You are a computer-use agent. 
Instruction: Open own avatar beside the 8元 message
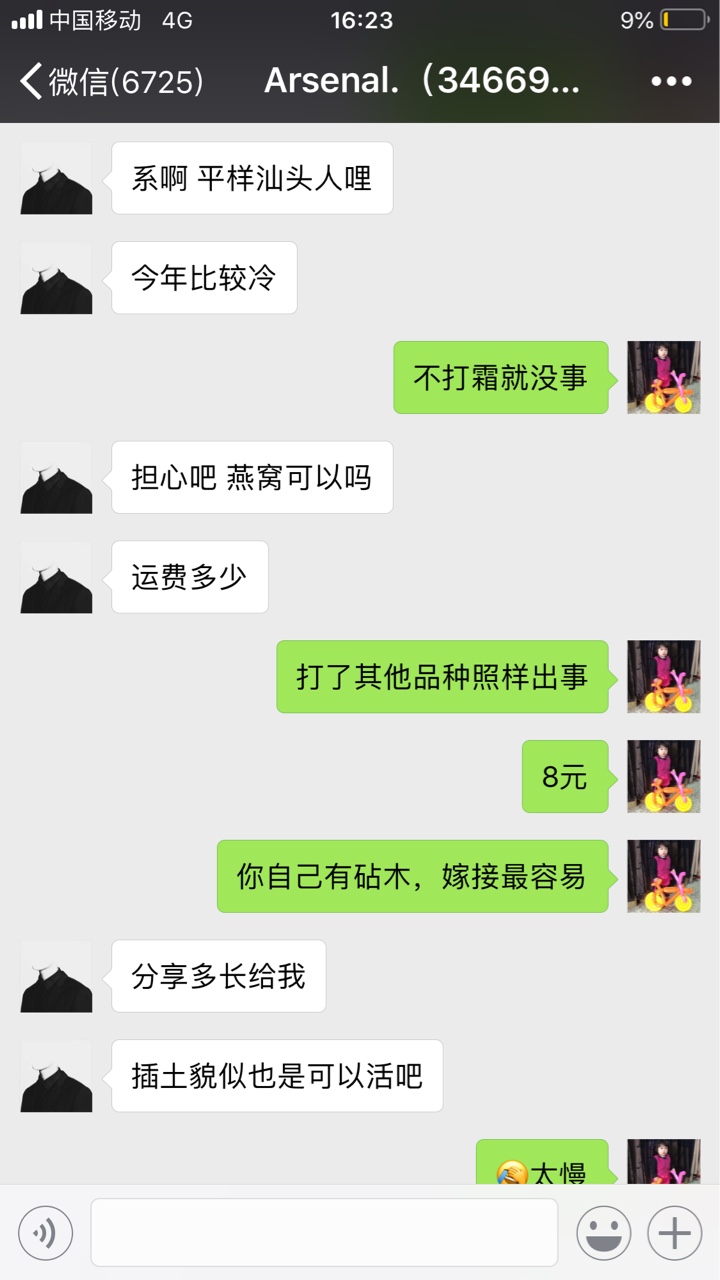pos(664,776)
